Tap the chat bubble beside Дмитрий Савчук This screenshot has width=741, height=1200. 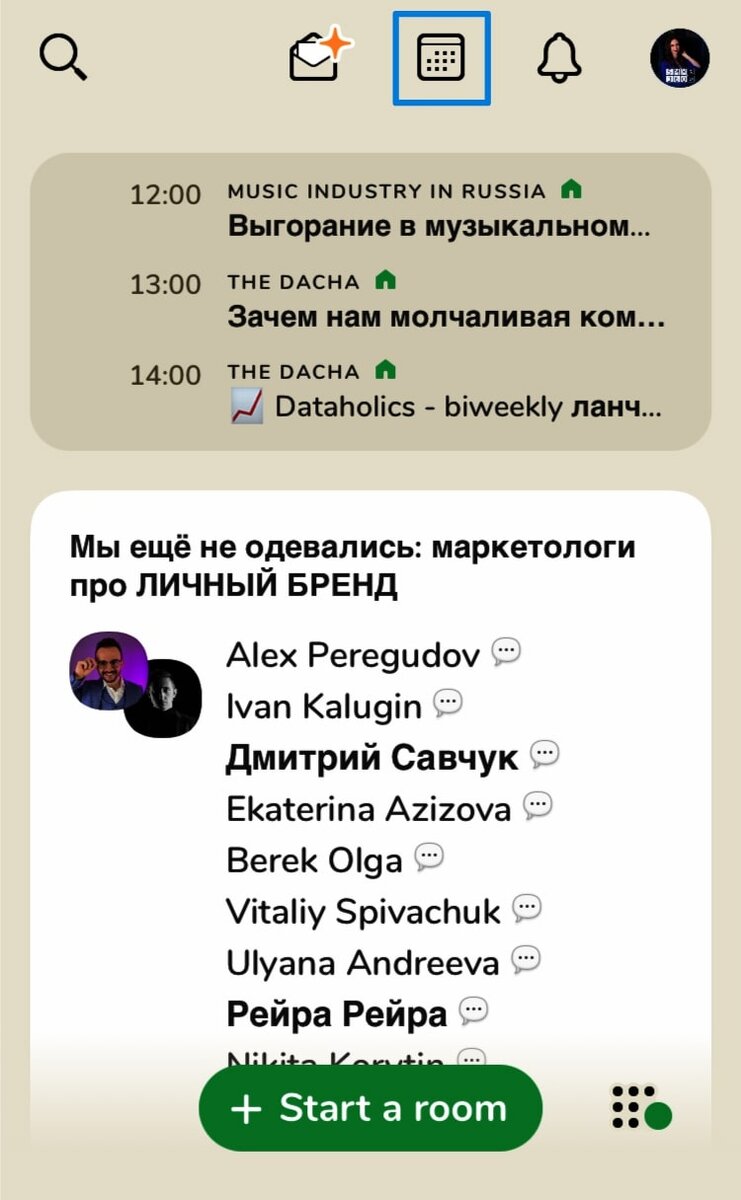click(542, 754)
